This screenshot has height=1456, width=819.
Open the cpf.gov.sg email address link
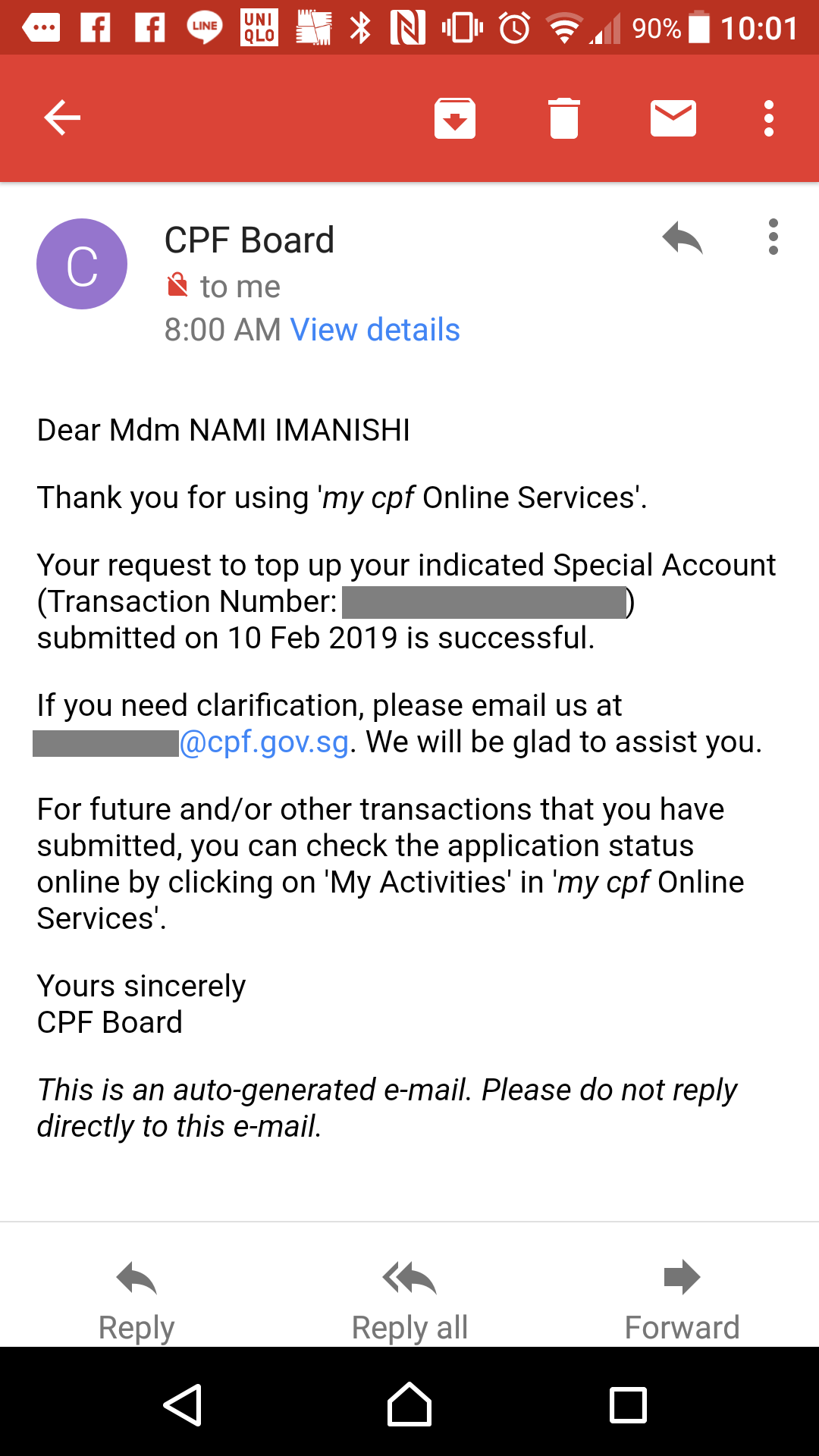(x=265, y=742)
